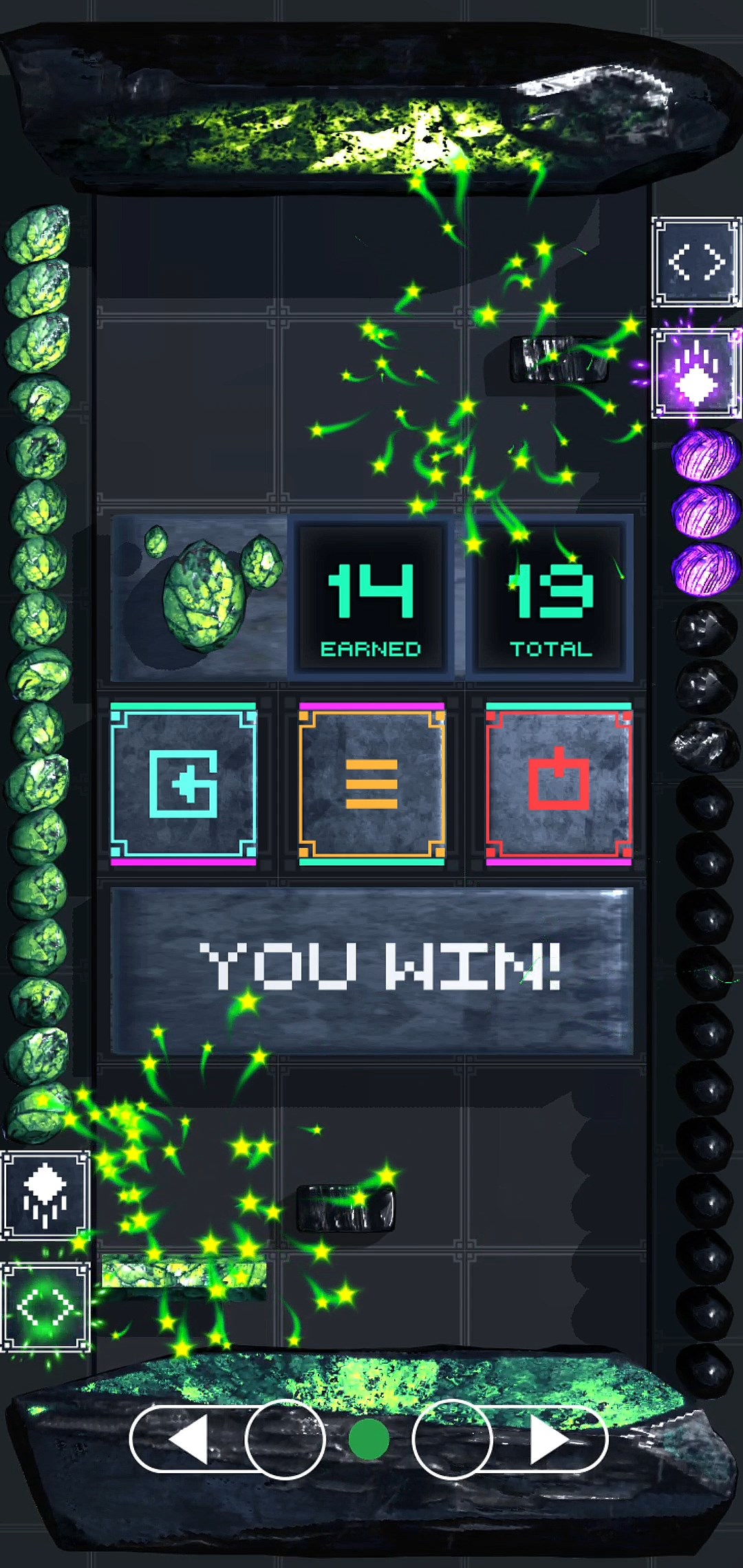743x1568 pixels.
Task: Tap the white dripping diamond power-up
Action: (x=45, y=1195)
